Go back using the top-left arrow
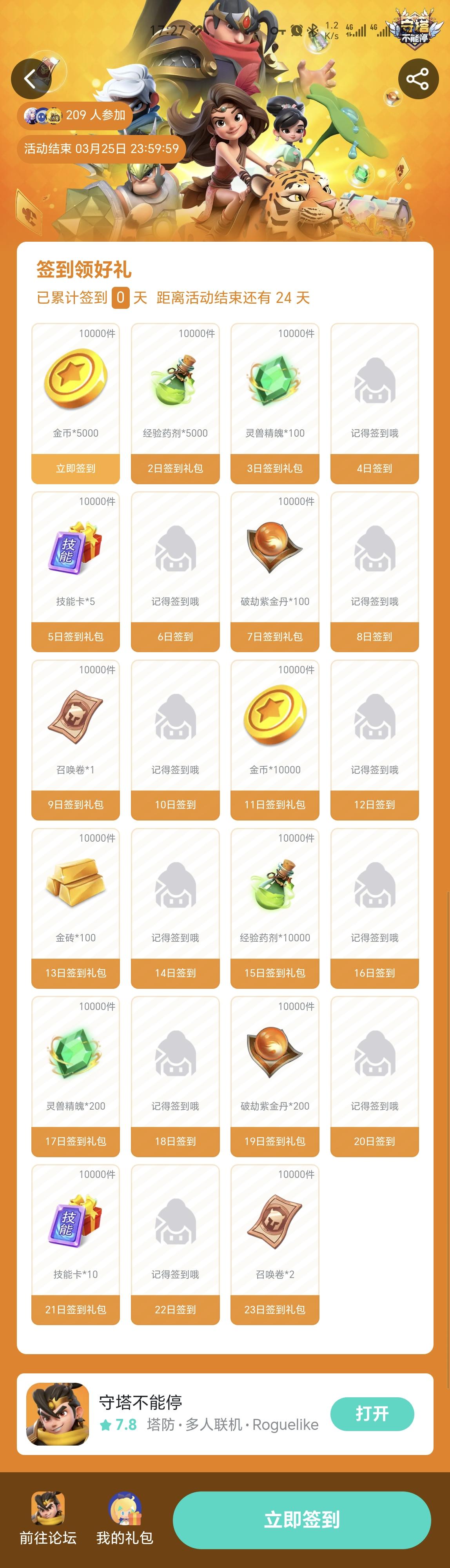Screen dimensions: 450x1568 (31, 78)
